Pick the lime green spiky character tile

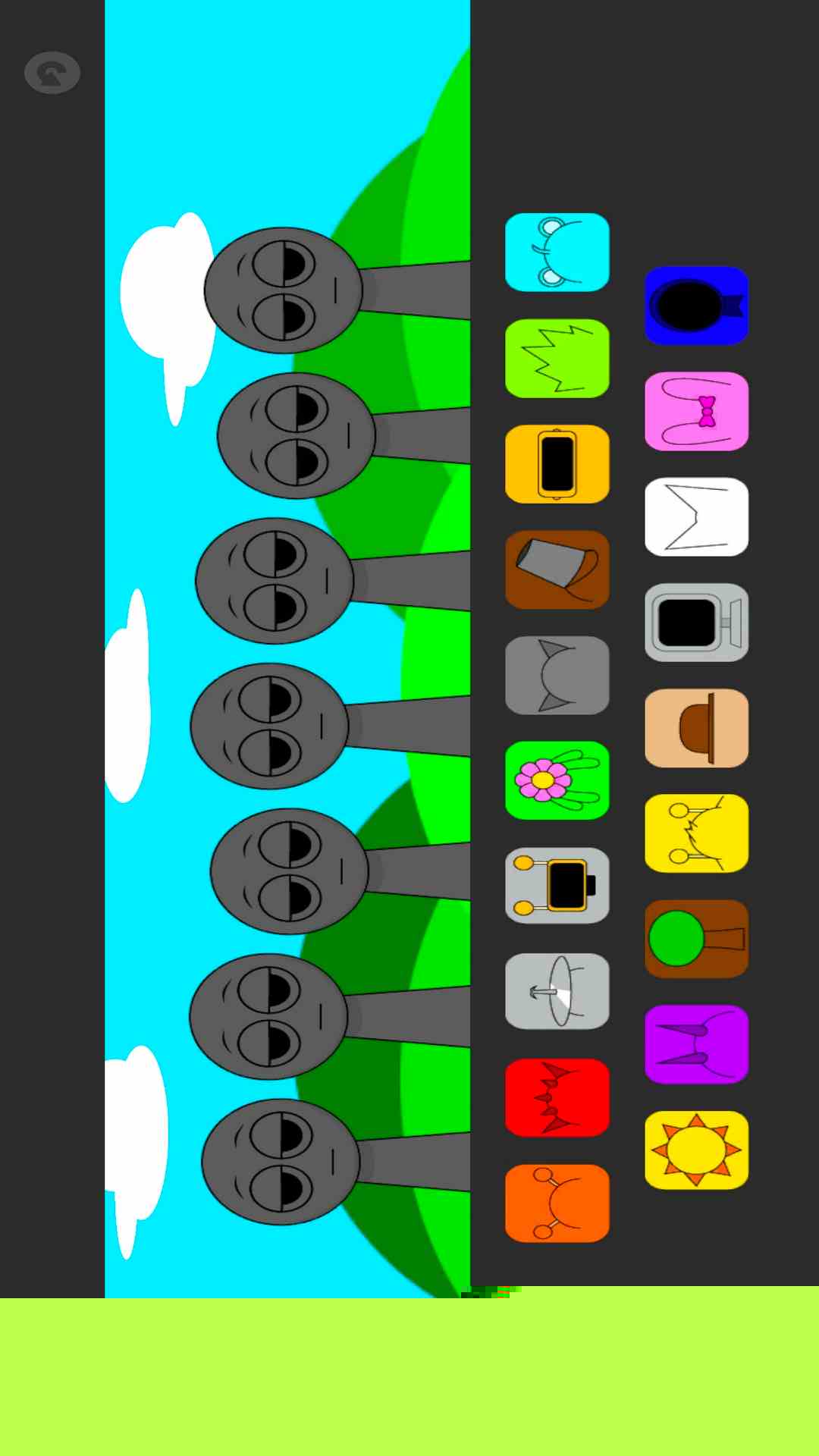point(557,359)
